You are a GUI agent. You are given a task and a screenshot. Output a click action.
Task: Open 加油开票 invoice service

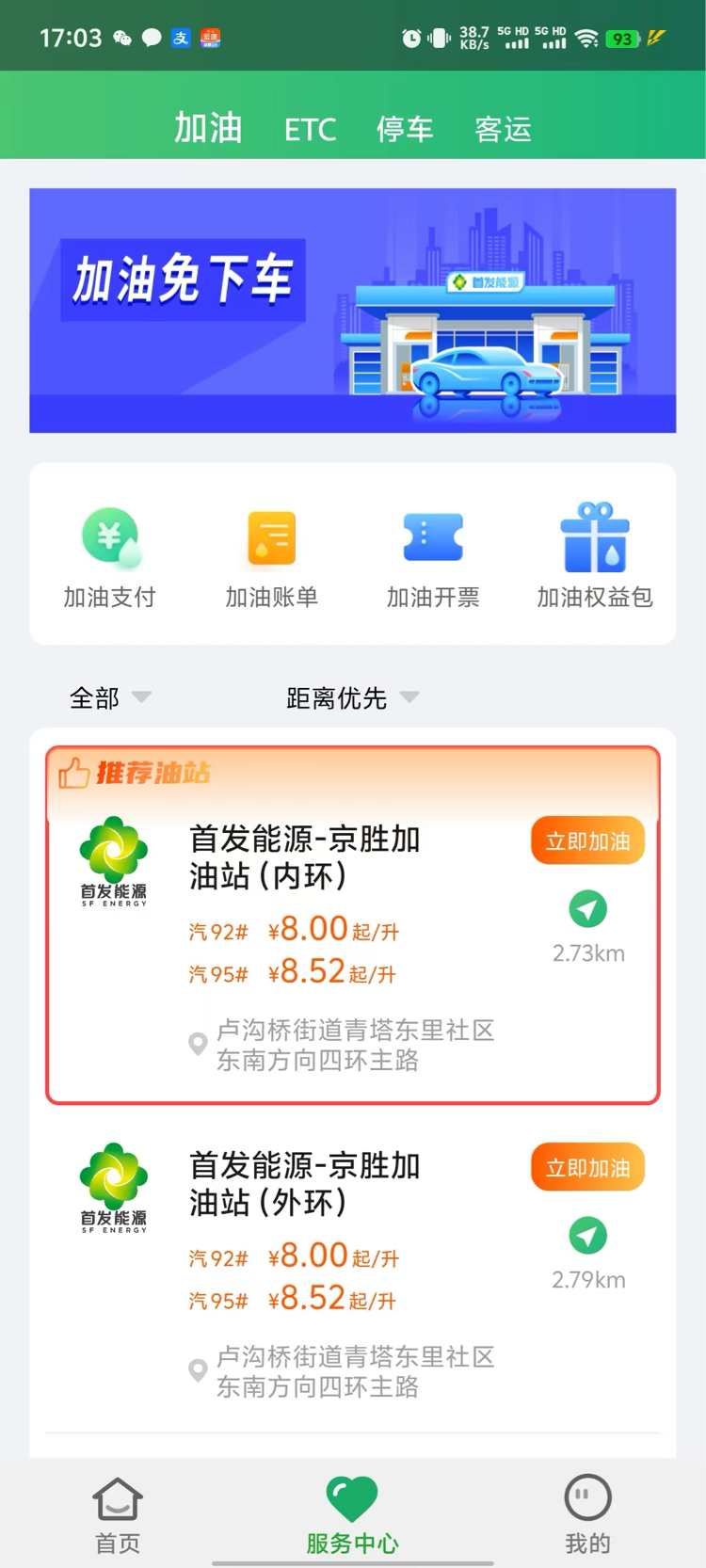coord(433,557)
